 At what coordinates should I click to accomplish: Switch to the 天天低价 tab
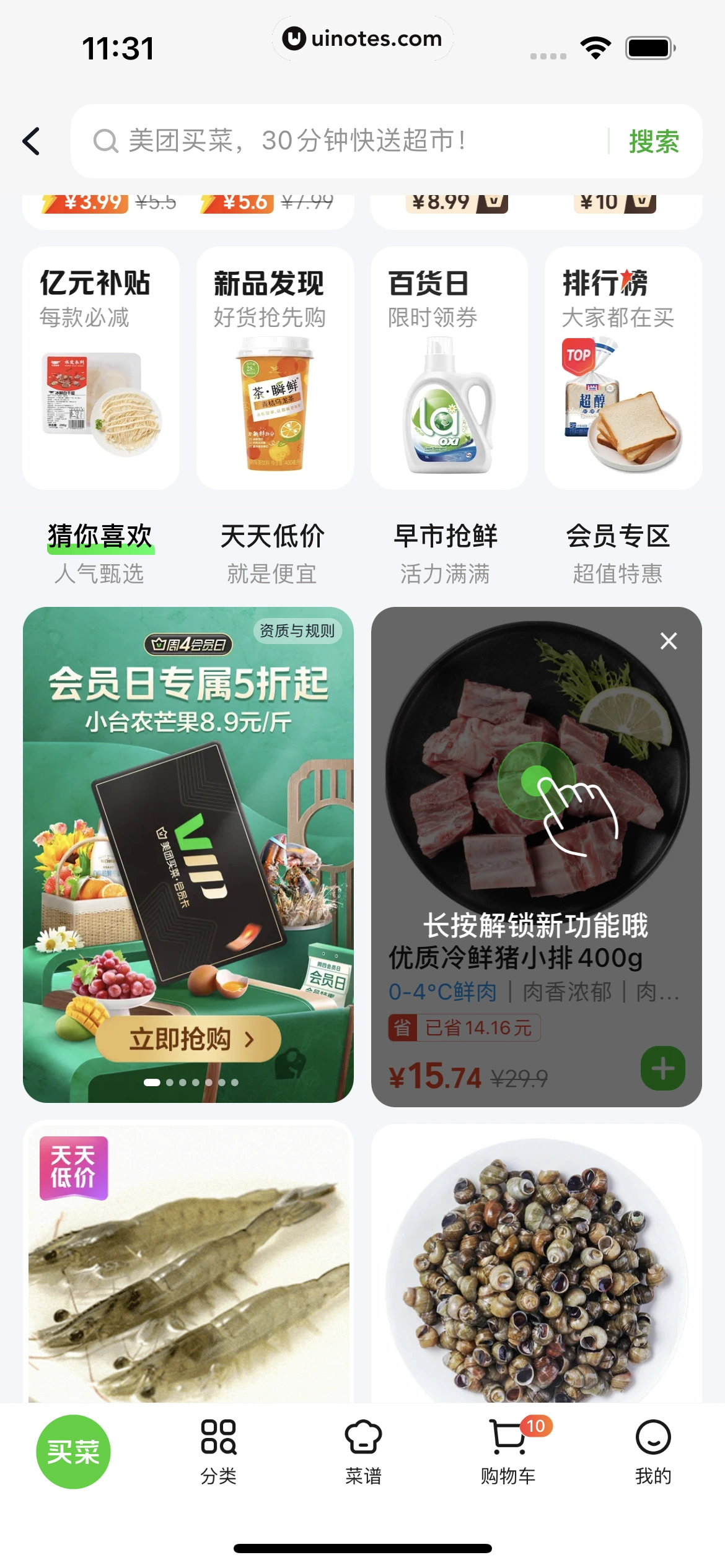(x=273, y=552)
